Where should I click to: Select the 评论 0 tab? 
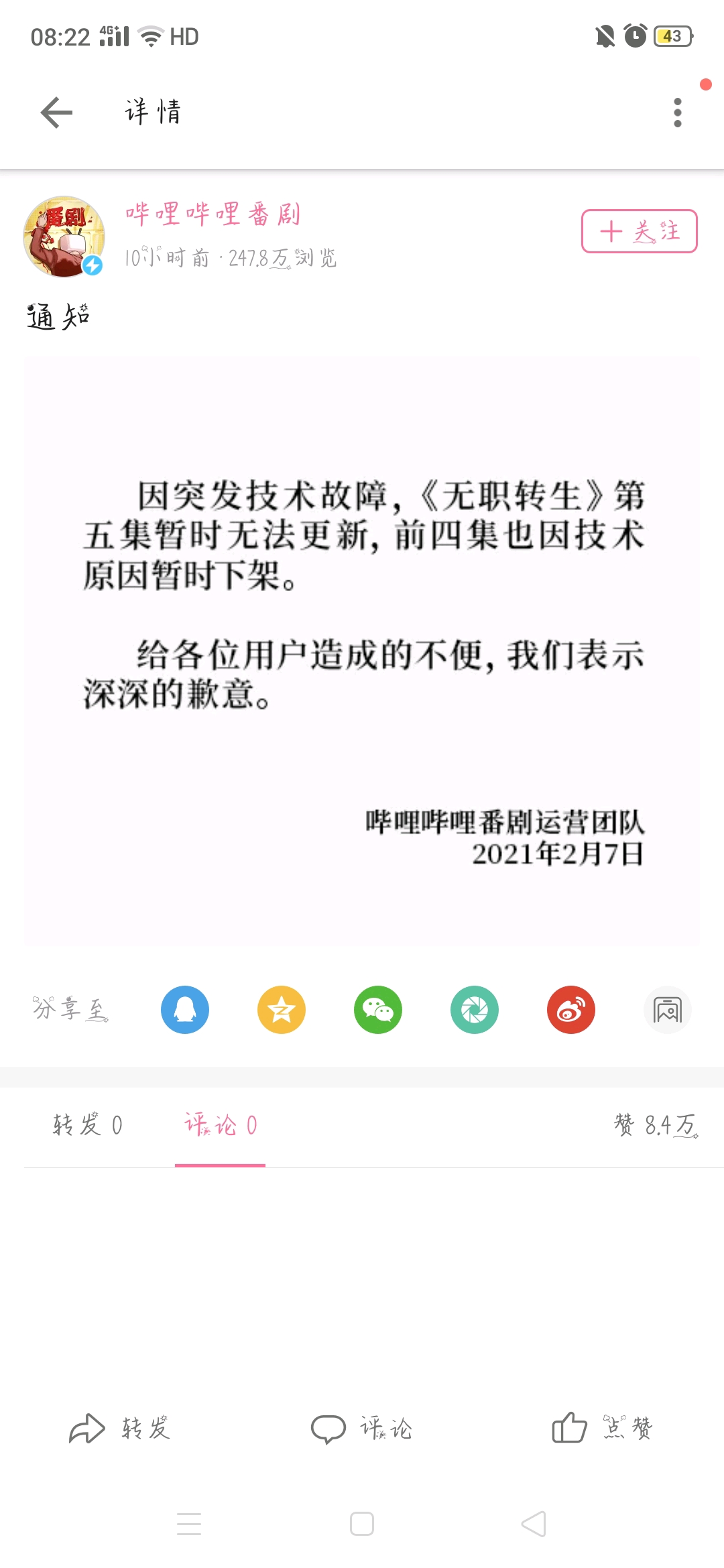click(x=221, y=1125)
